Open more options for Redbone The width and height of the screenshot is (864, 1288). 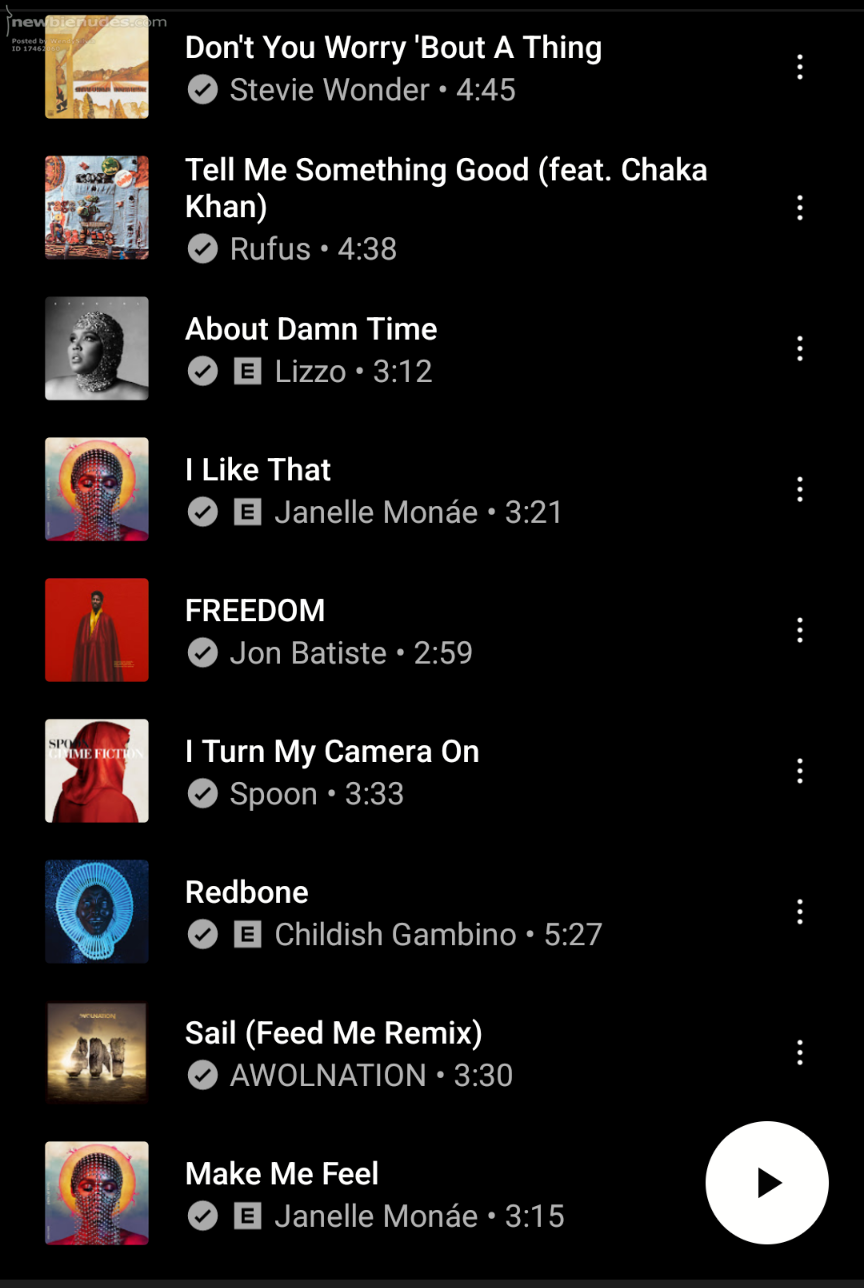[799, 912]
